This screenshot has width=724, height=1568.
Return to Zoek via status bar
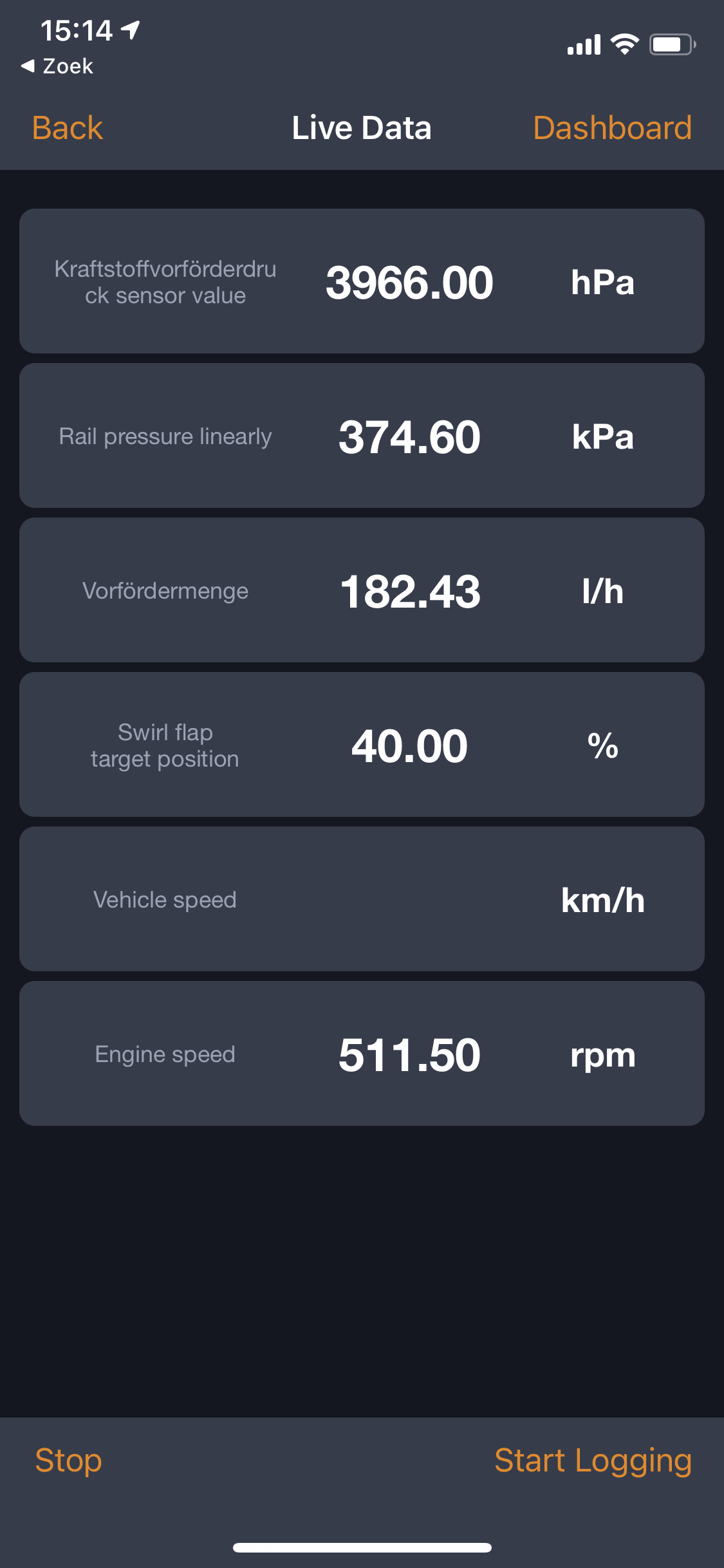pyautogui.click(x=58, y=66)
